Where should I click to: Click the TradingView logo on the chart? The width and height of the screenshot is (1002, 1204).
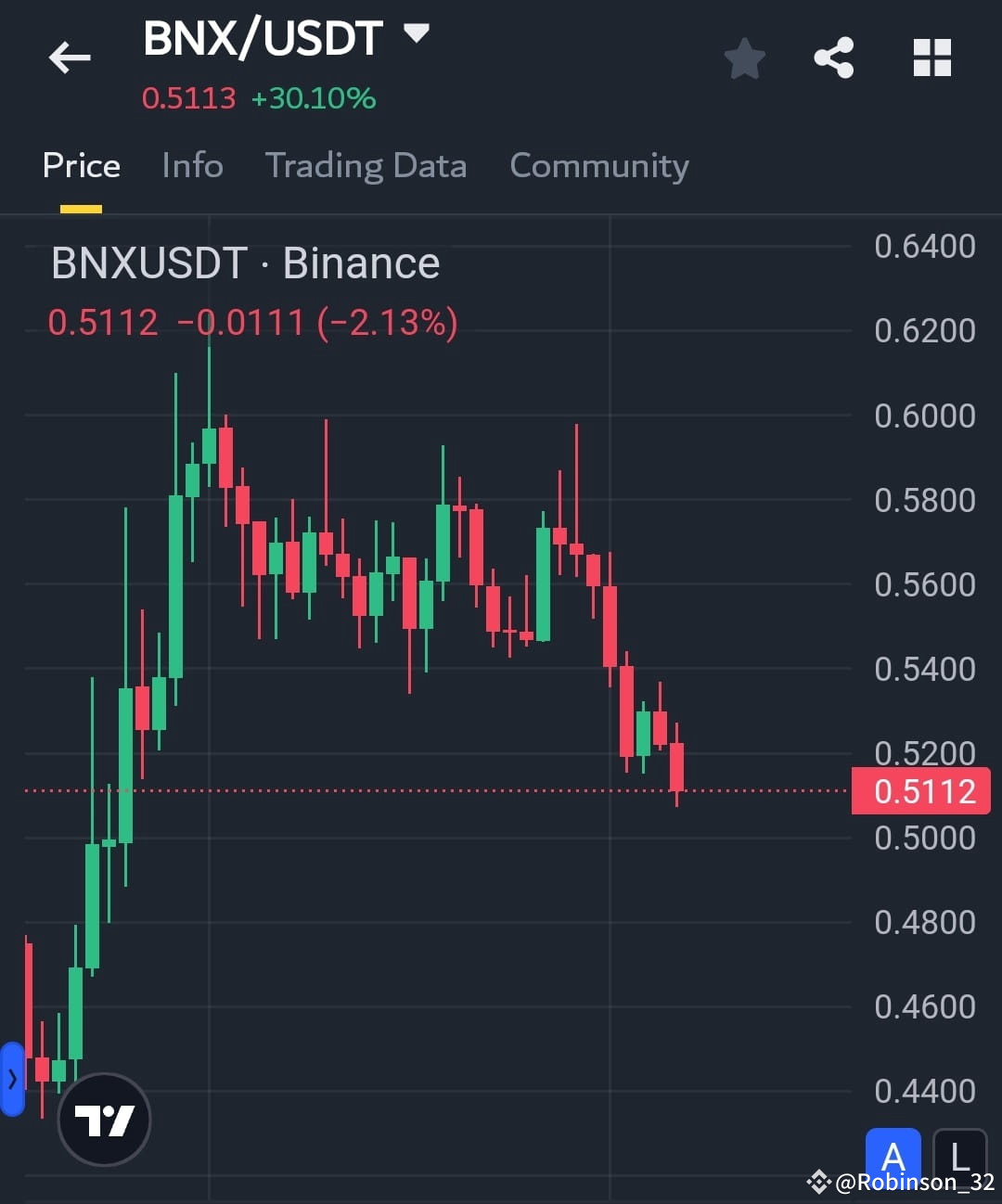pyautogui.click(x=104, y=1120)
